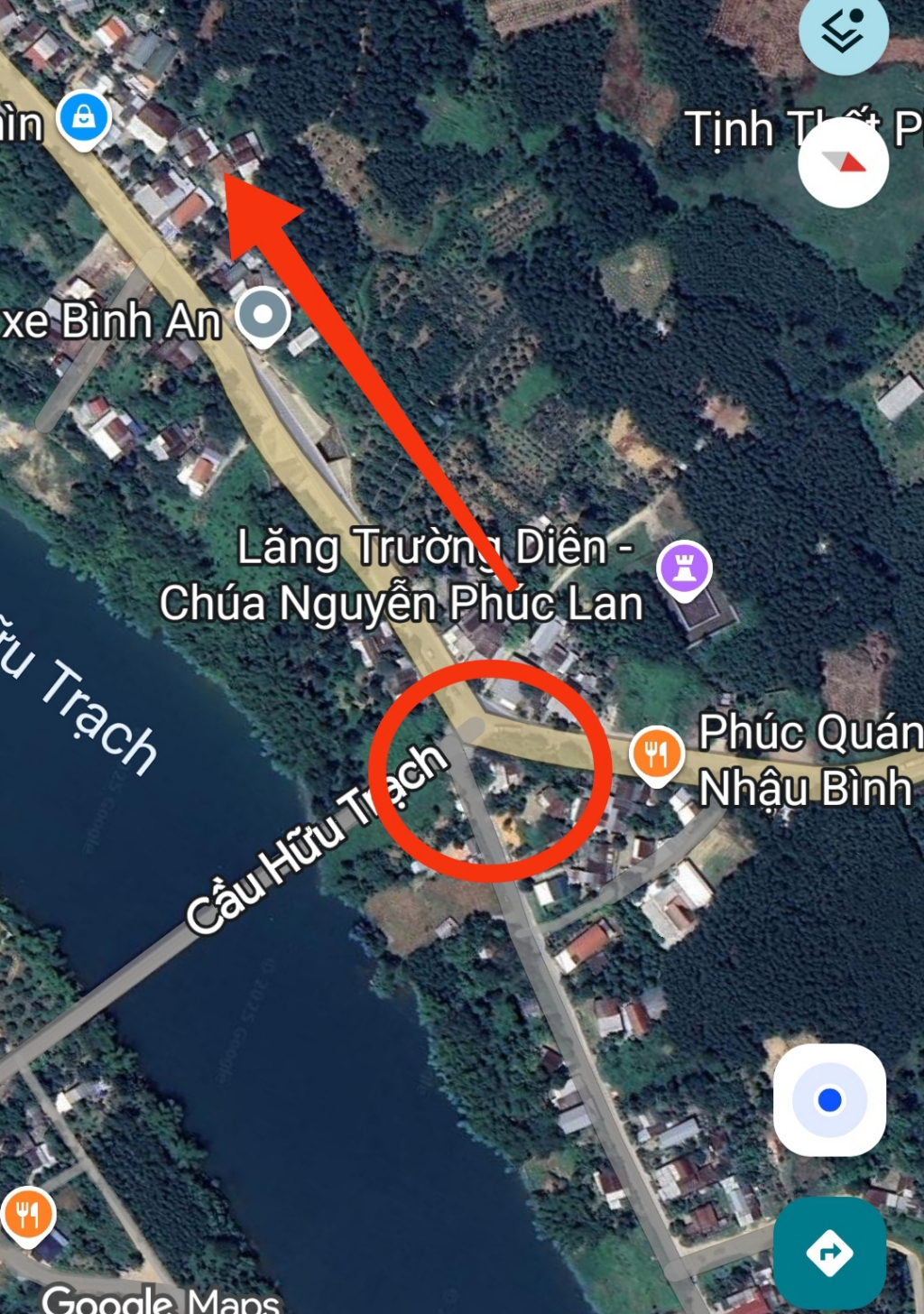Center the map on my location
The height and width of the screenshot is (1314, 924).
click(x=829, y=1099)
